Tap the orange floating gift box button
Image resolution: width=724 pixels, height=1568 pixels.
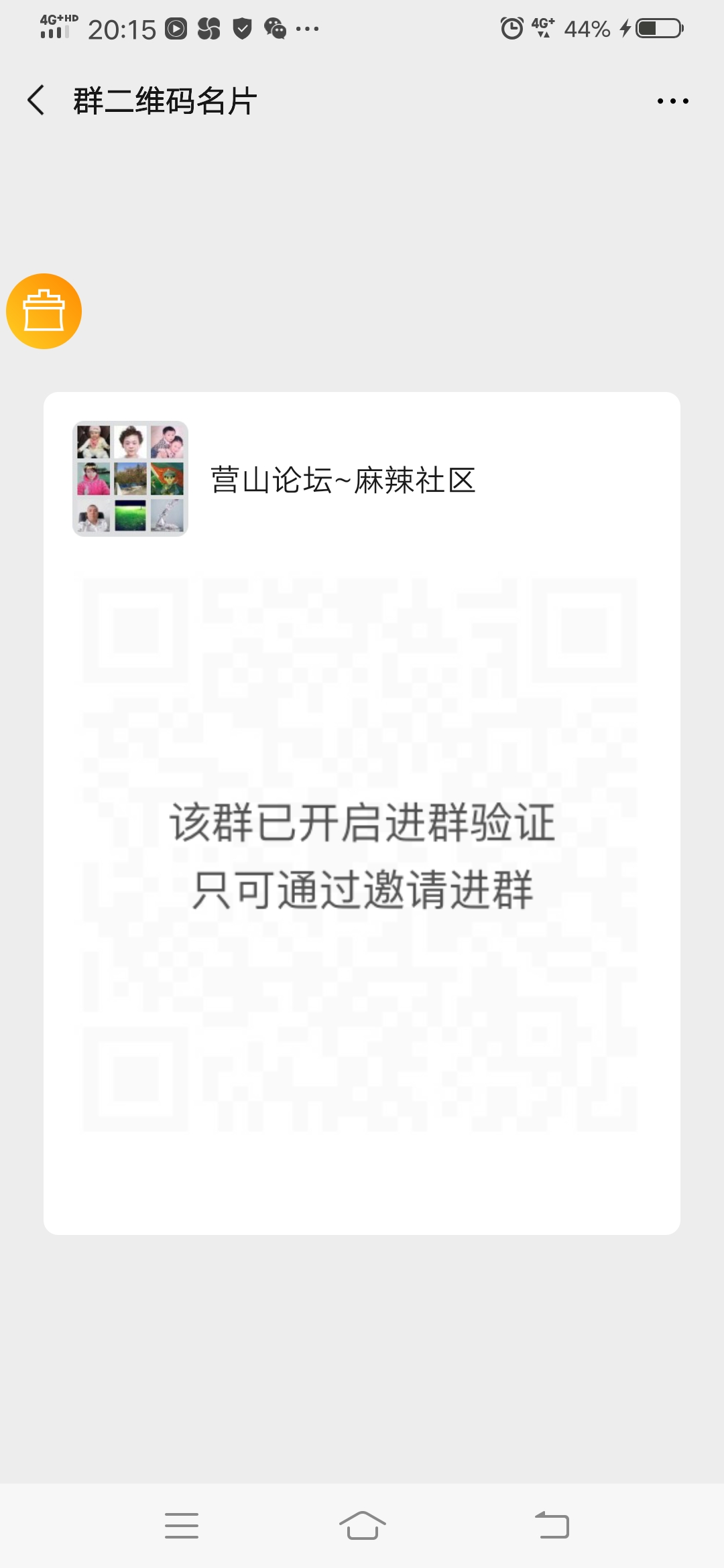point(44,312)
